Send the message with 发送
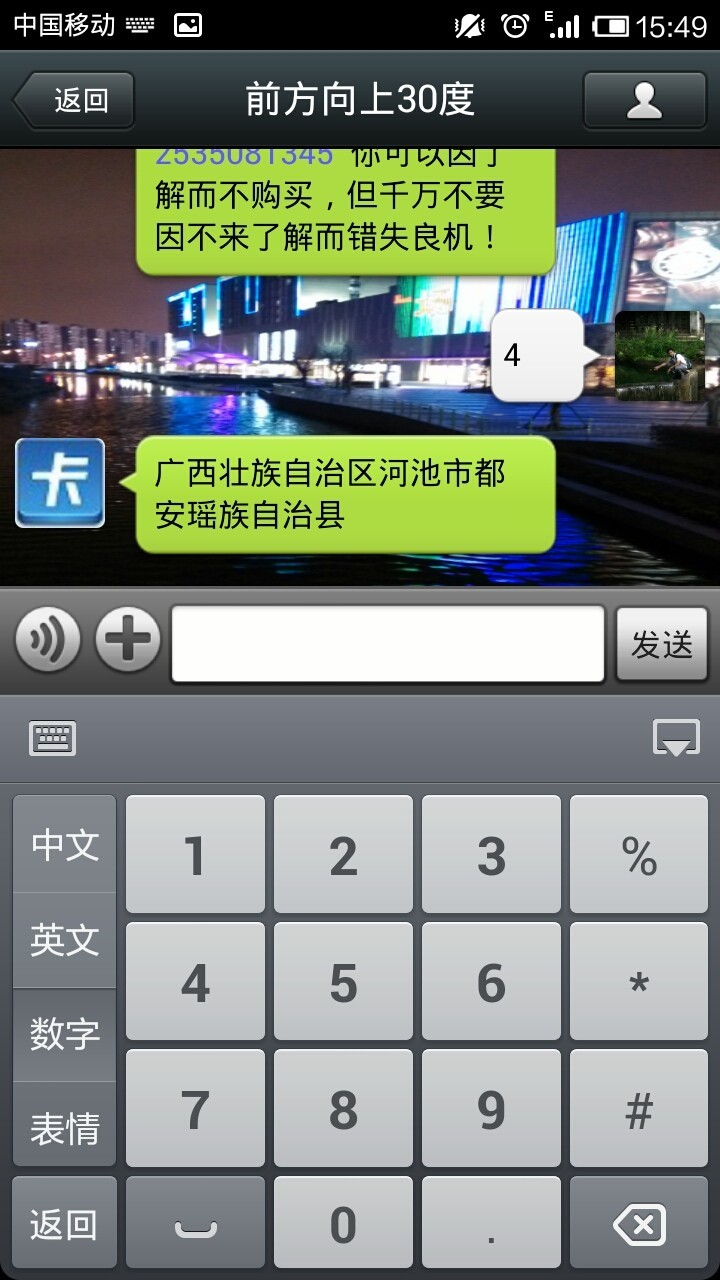This screenshot has width=720, height=1280. (x=661, y=644)
